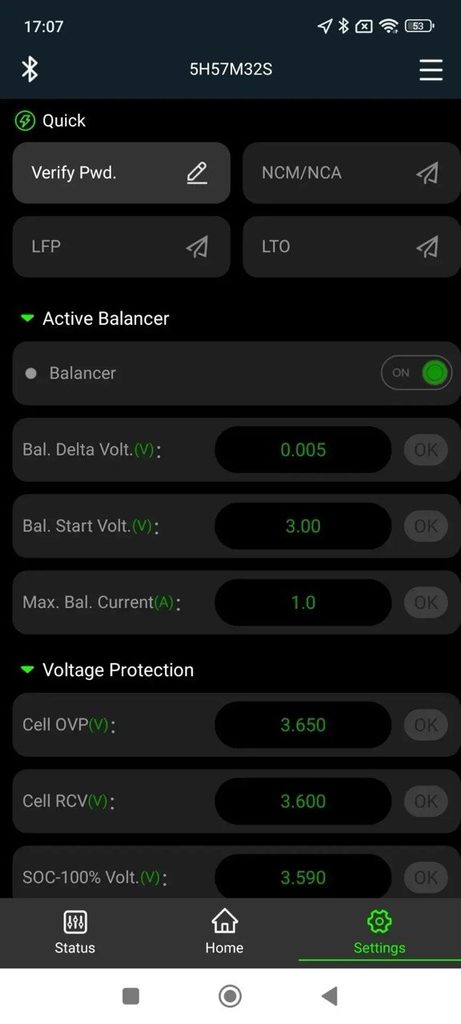Switch to the Status tab
The width and height of the screenshot is (461, 1024).
75,933
